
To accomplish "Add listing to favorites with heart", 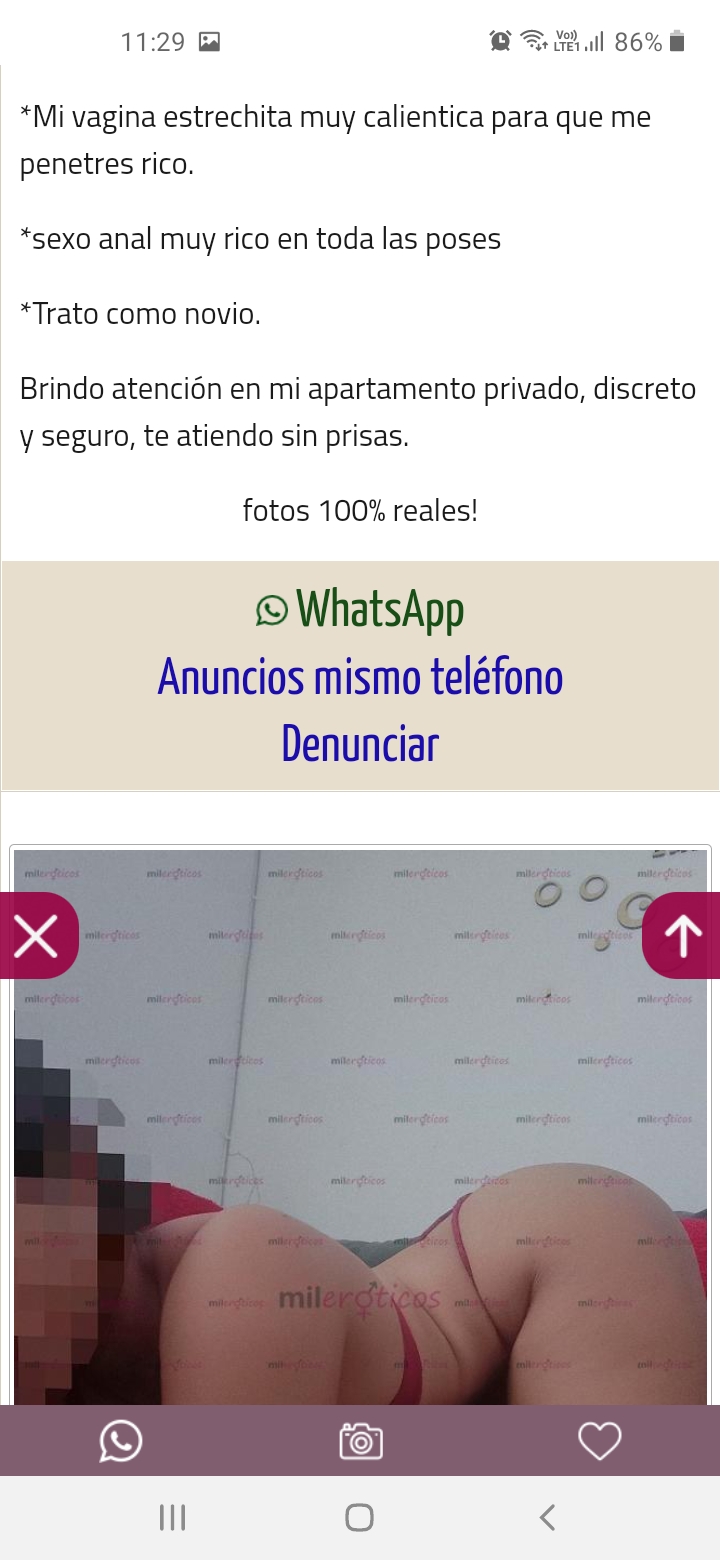I will point(600,1441).
